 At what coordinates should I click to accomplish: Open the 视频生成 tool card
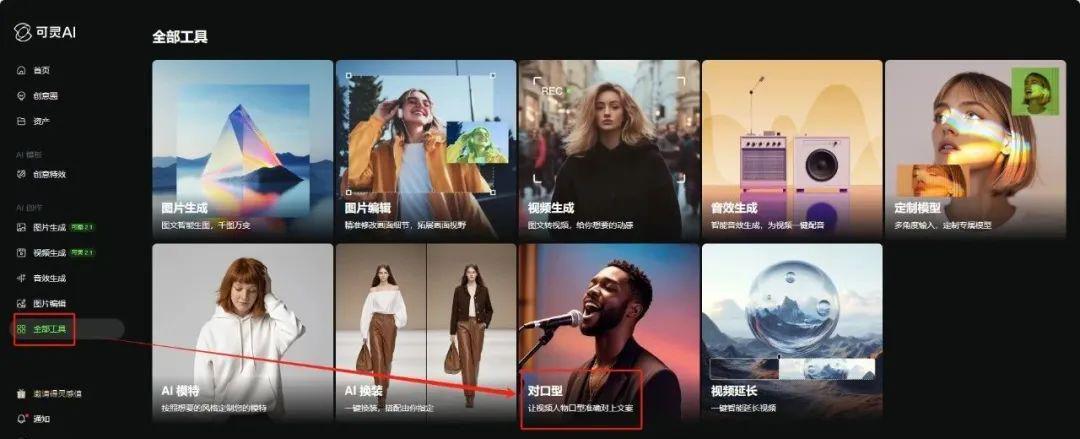tap(609, 145)
